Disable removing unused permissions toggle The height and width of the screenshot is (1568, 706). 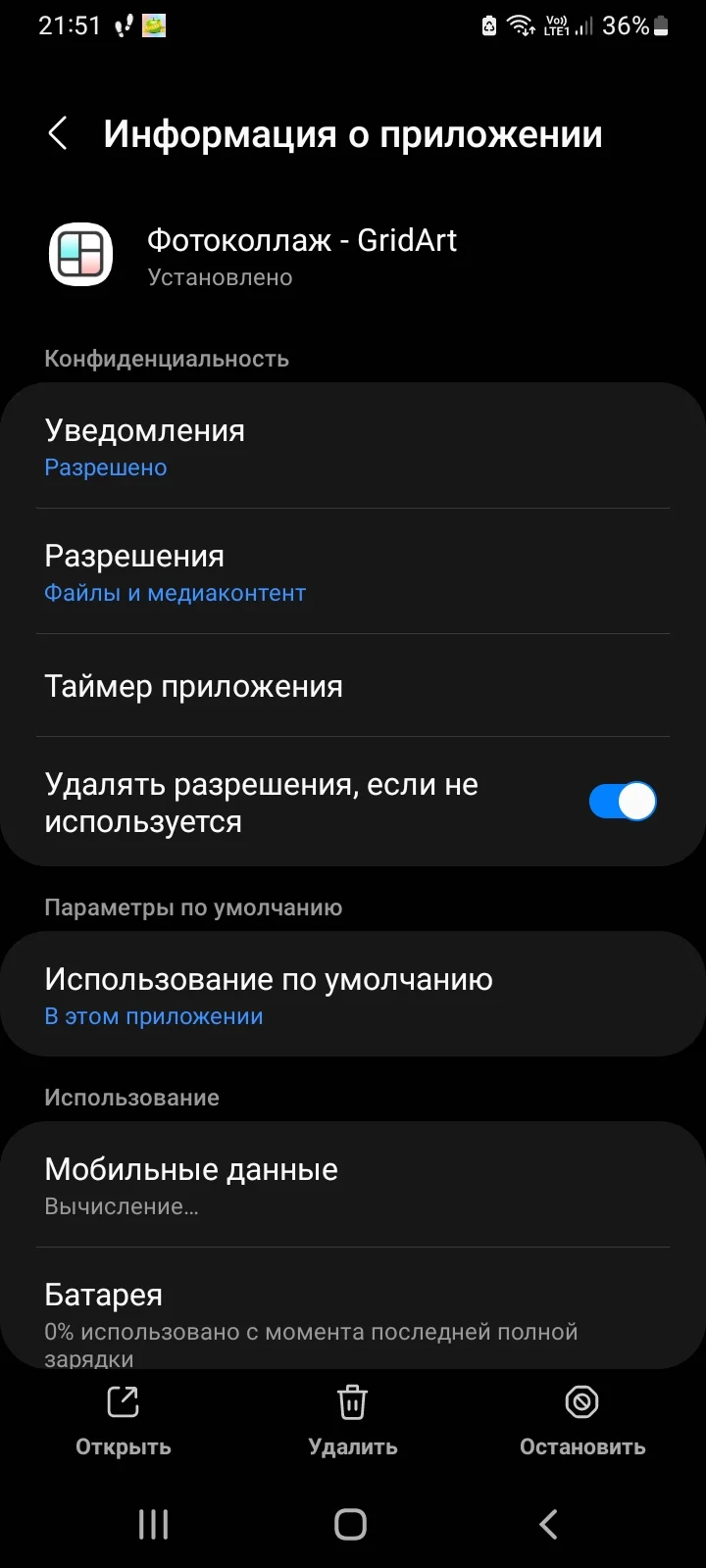[x=621, y=802]
